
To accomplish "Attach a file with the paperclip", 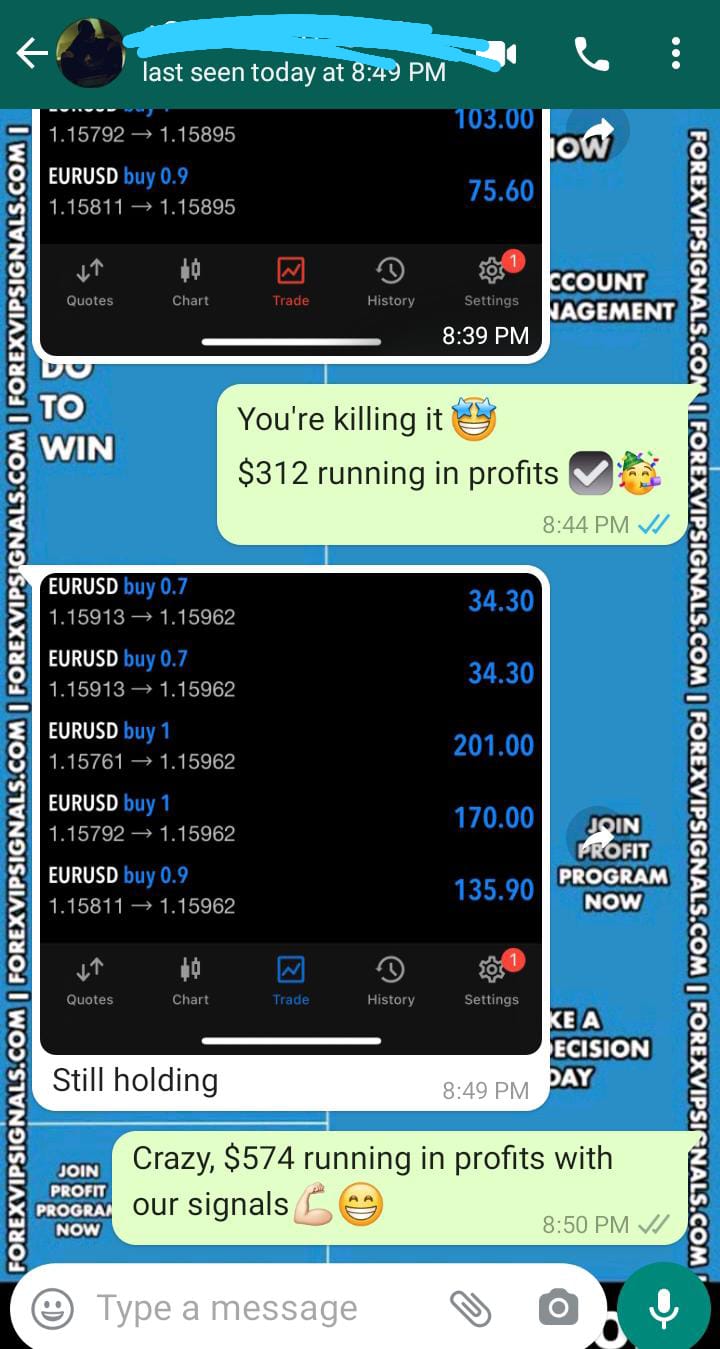I will pyautogui.click(x=469, y=1307).
